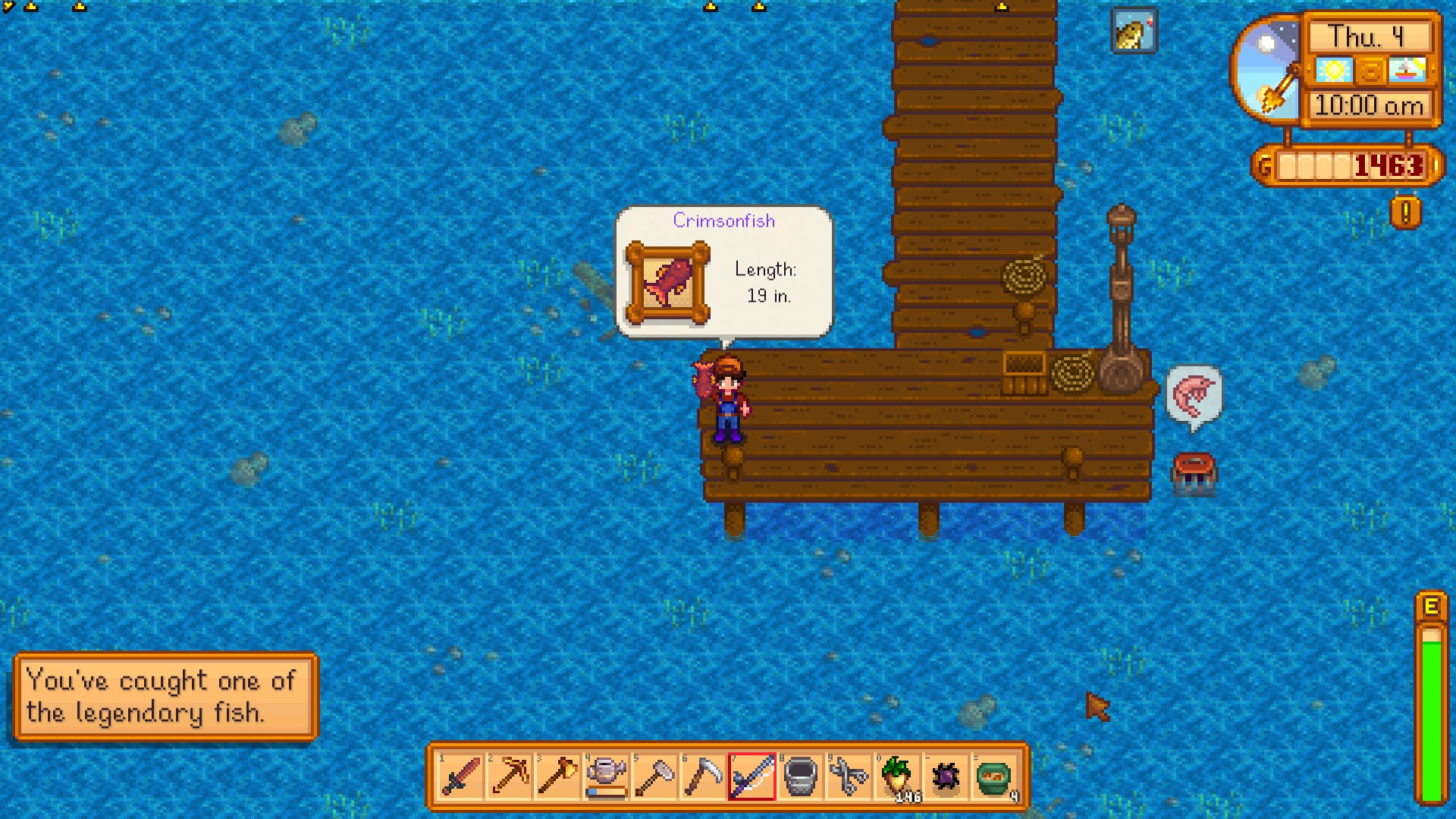The image size is (1456, 819).
Task: Collect the shrimp from the crab pot
Action: 1194,473
